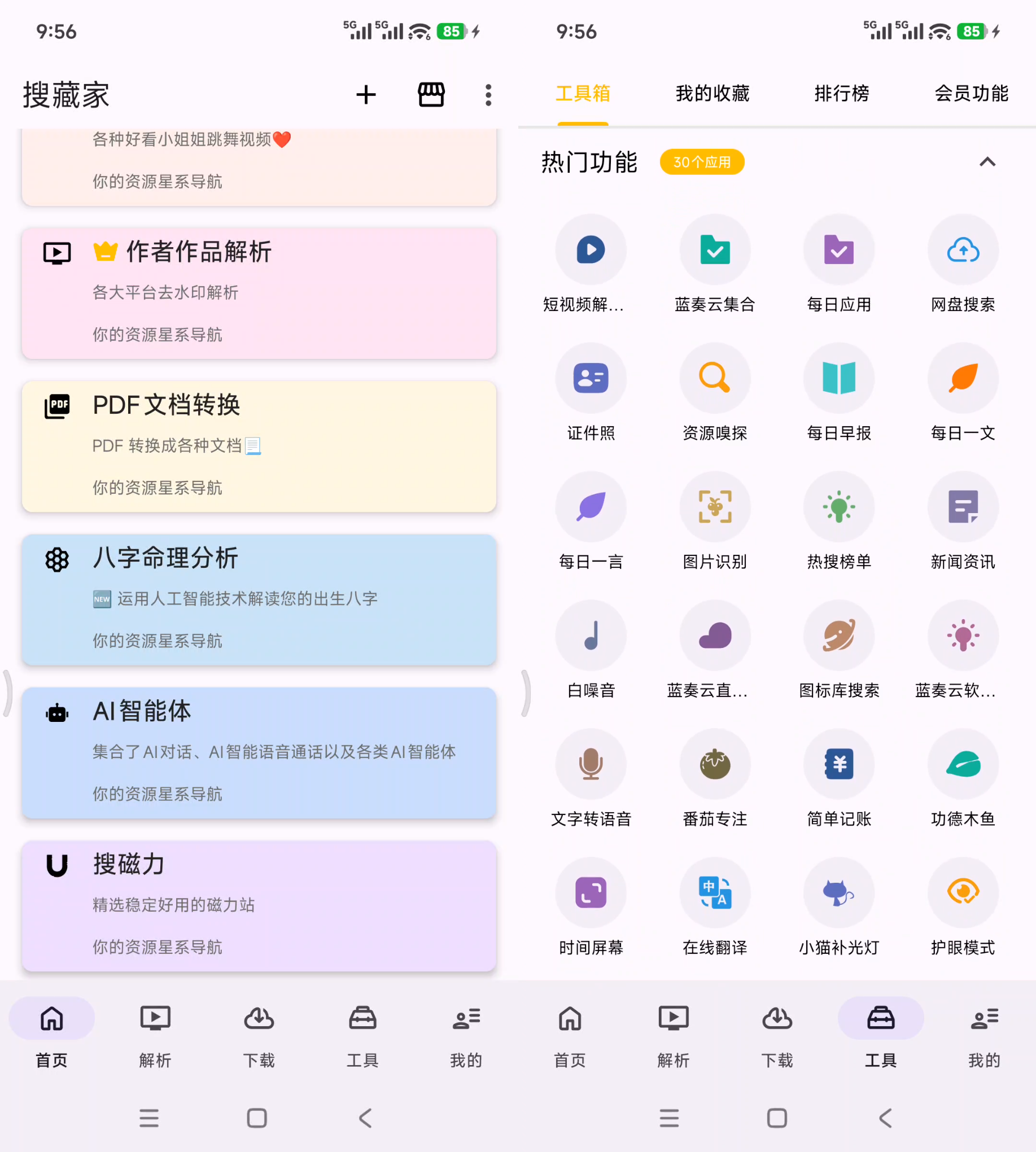Switch to the 排行榜 tab
Image resolution: width=1036 pixels, height=1152 pixels.
tap(841, 93)
